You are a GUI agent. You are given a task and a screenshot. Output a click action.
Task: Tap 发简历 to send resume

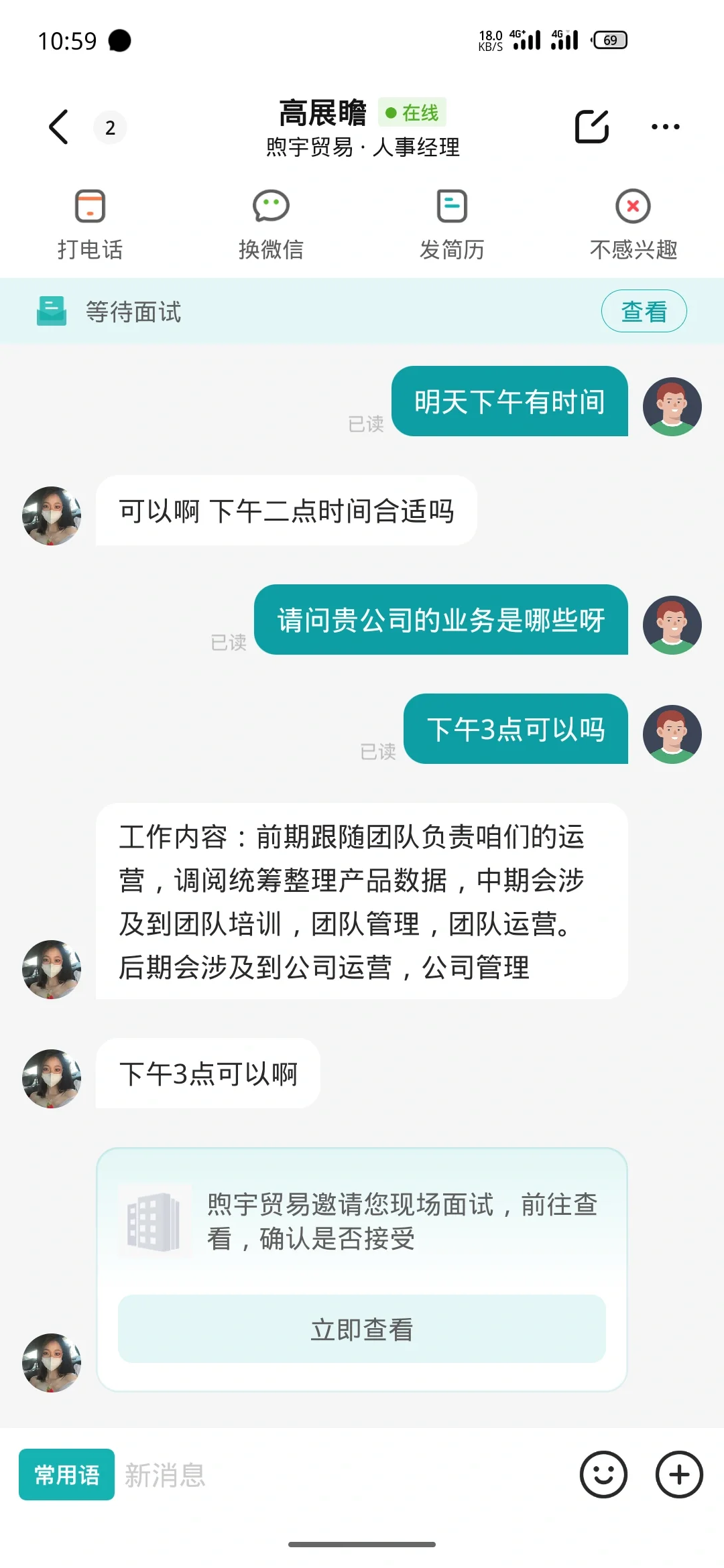[x=452, y=225]
